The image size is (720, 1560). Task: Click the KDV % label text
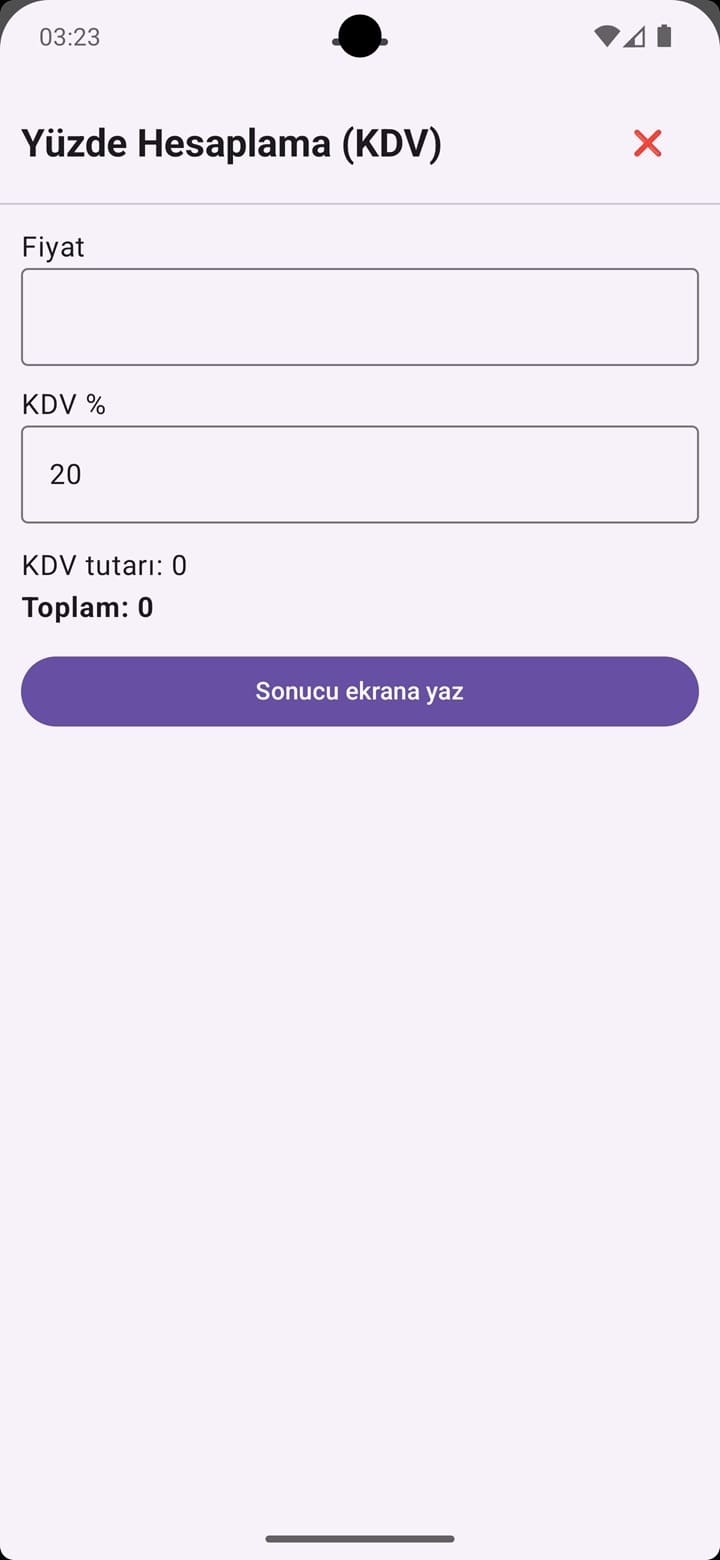click(x=64, y=404)
